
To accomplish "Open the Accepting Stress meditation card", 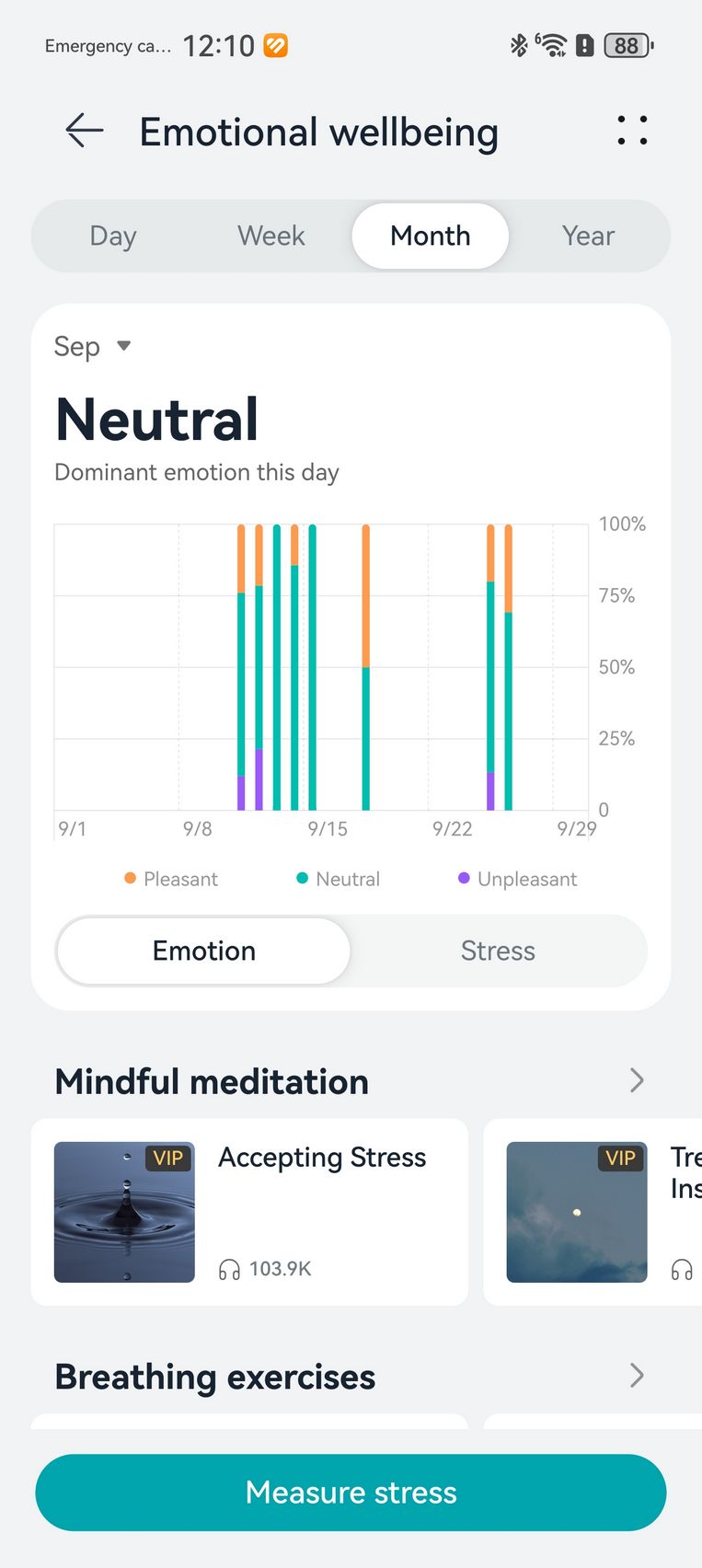I will (x=249, y=1212).
